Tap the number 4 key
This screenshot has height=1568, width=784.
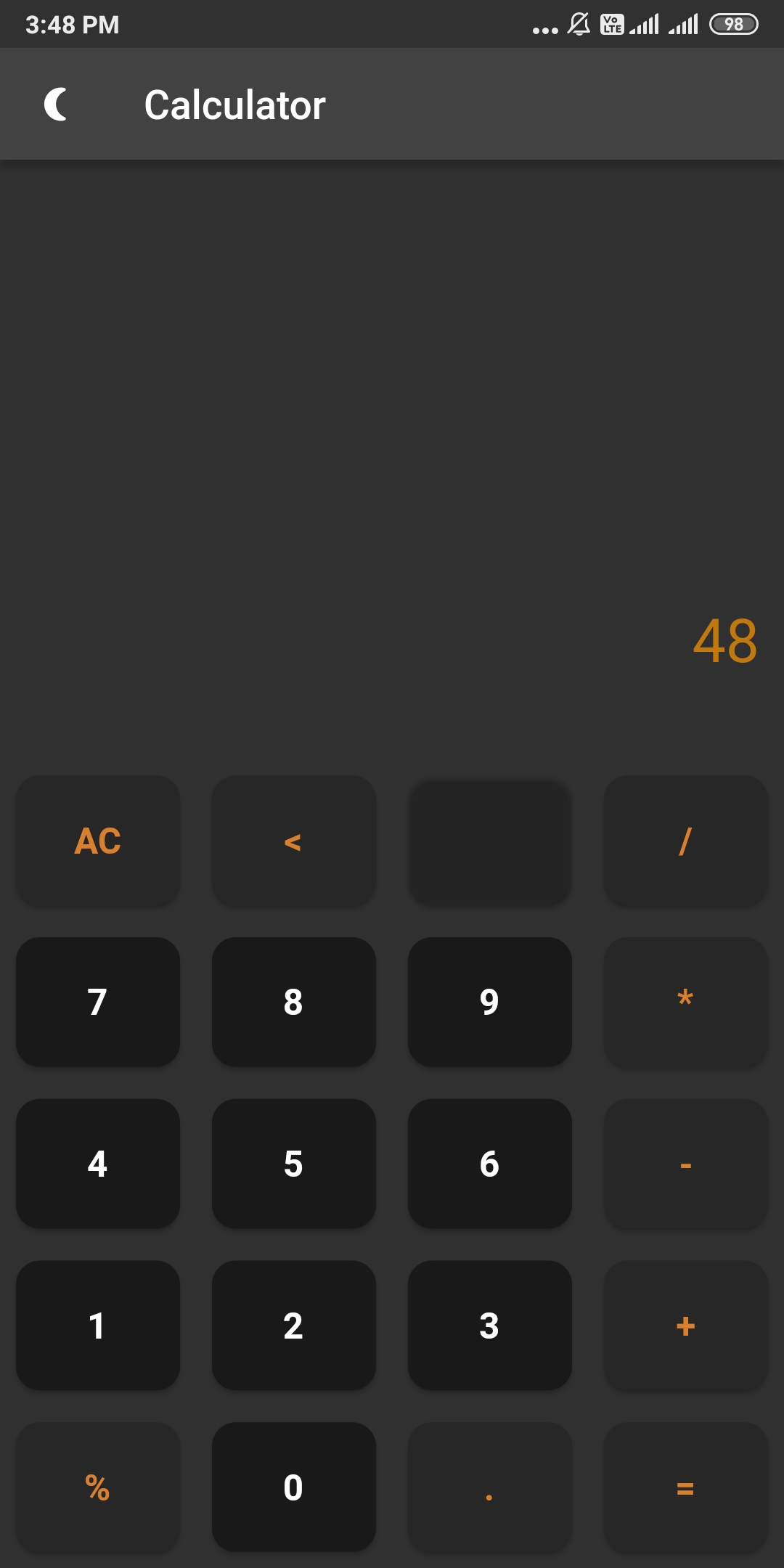click(x=97, y=1164)
